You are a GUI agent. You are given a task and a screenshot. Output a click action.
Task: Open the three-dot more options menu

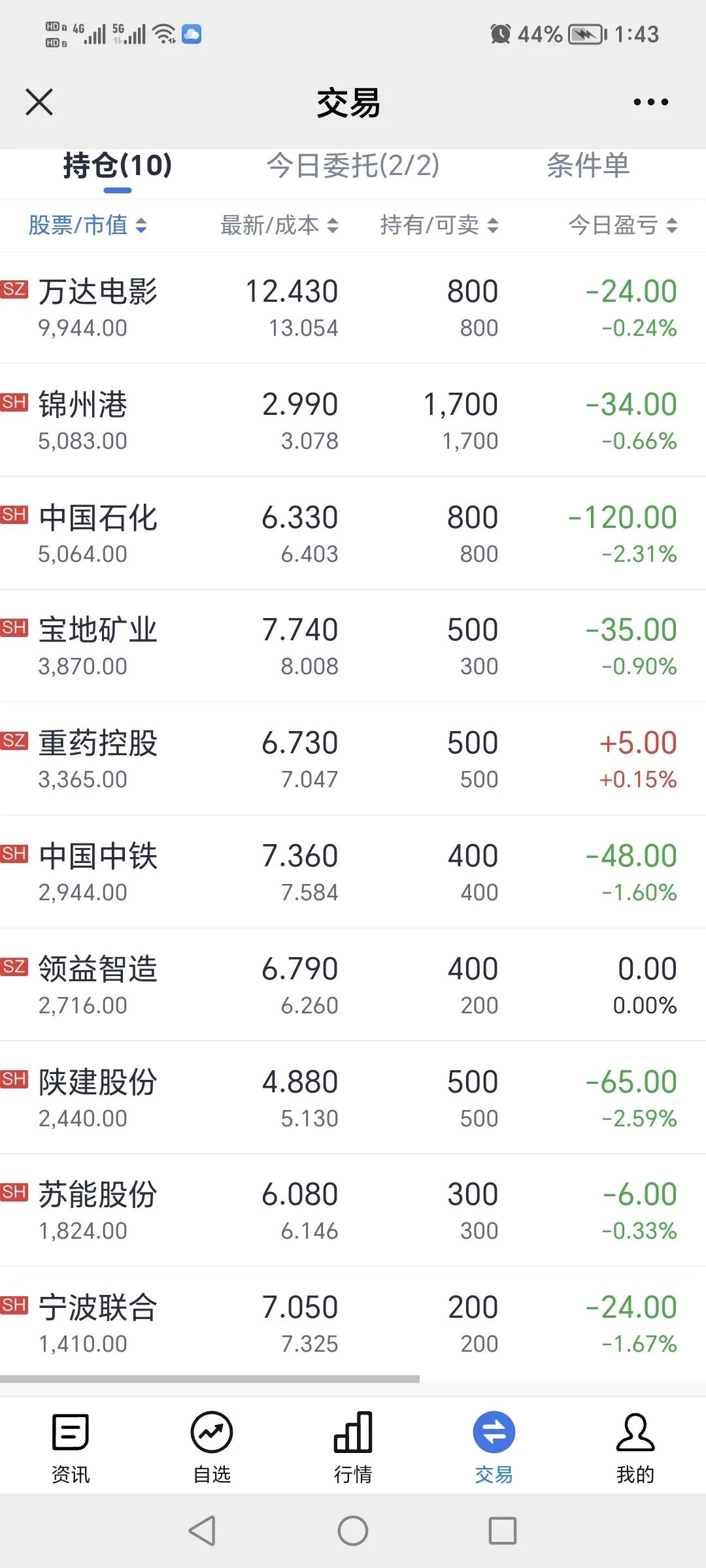pyautogui.click(x=650, y=101)
